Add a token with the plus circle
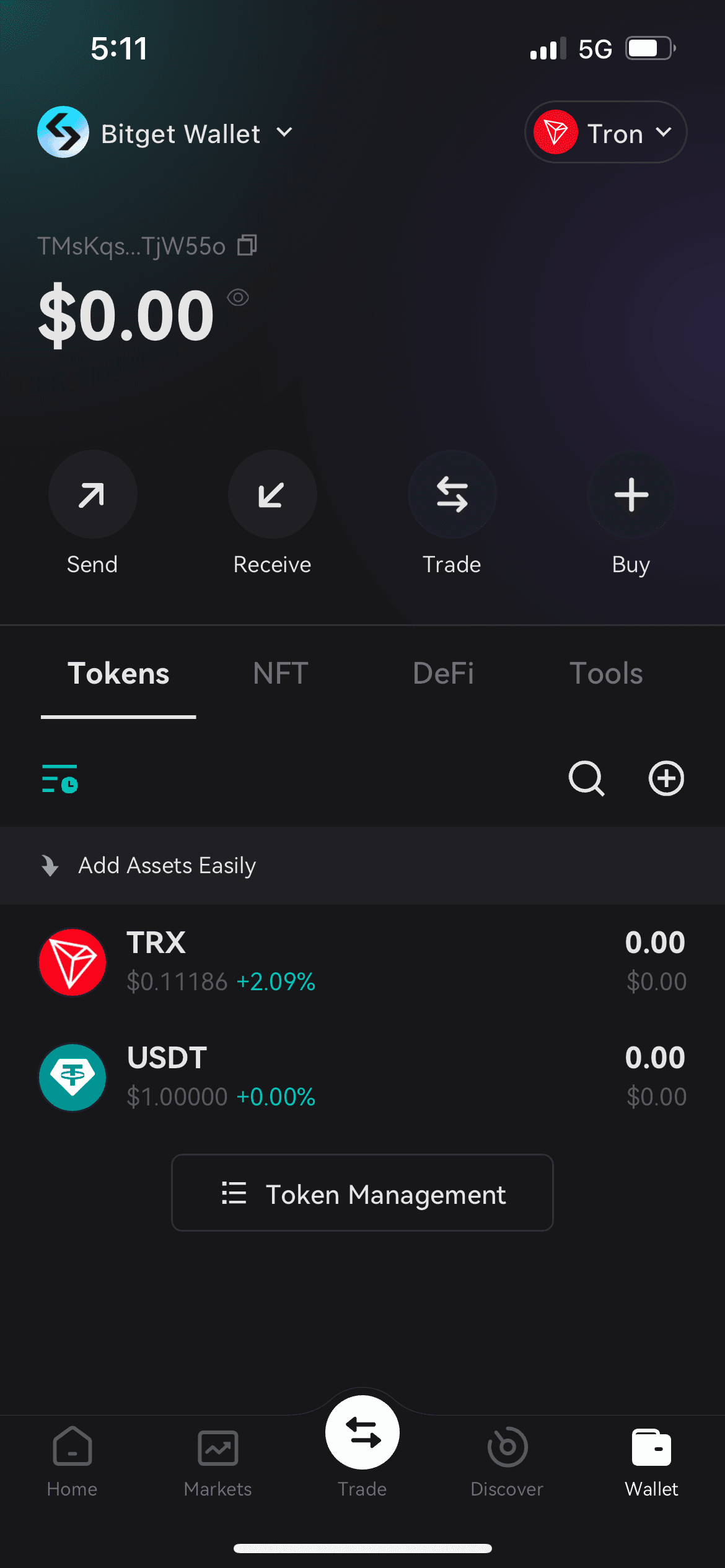725x1568 pixels. [x=666, y=778]
